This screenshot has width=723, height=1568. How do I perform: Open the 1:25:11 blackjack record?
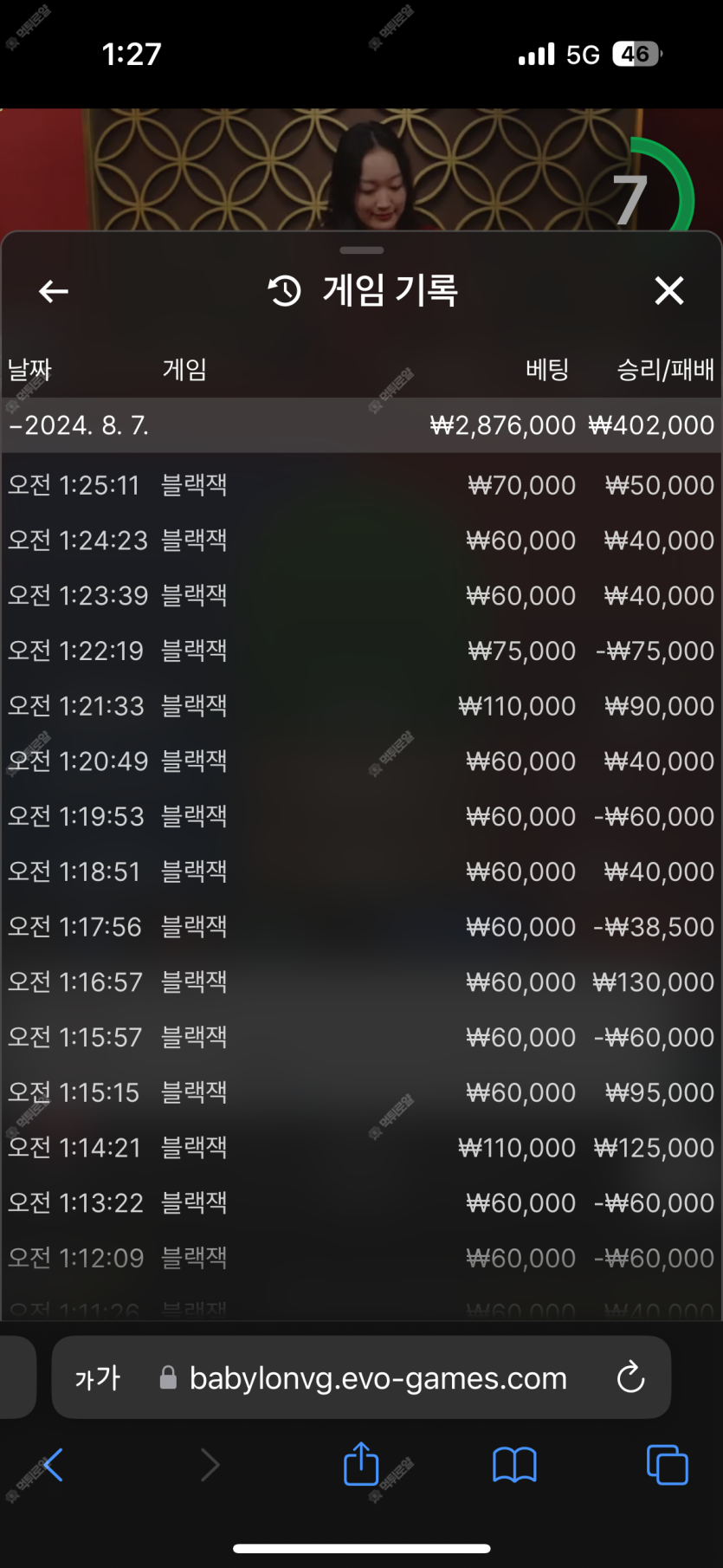[x=360, y=485]
